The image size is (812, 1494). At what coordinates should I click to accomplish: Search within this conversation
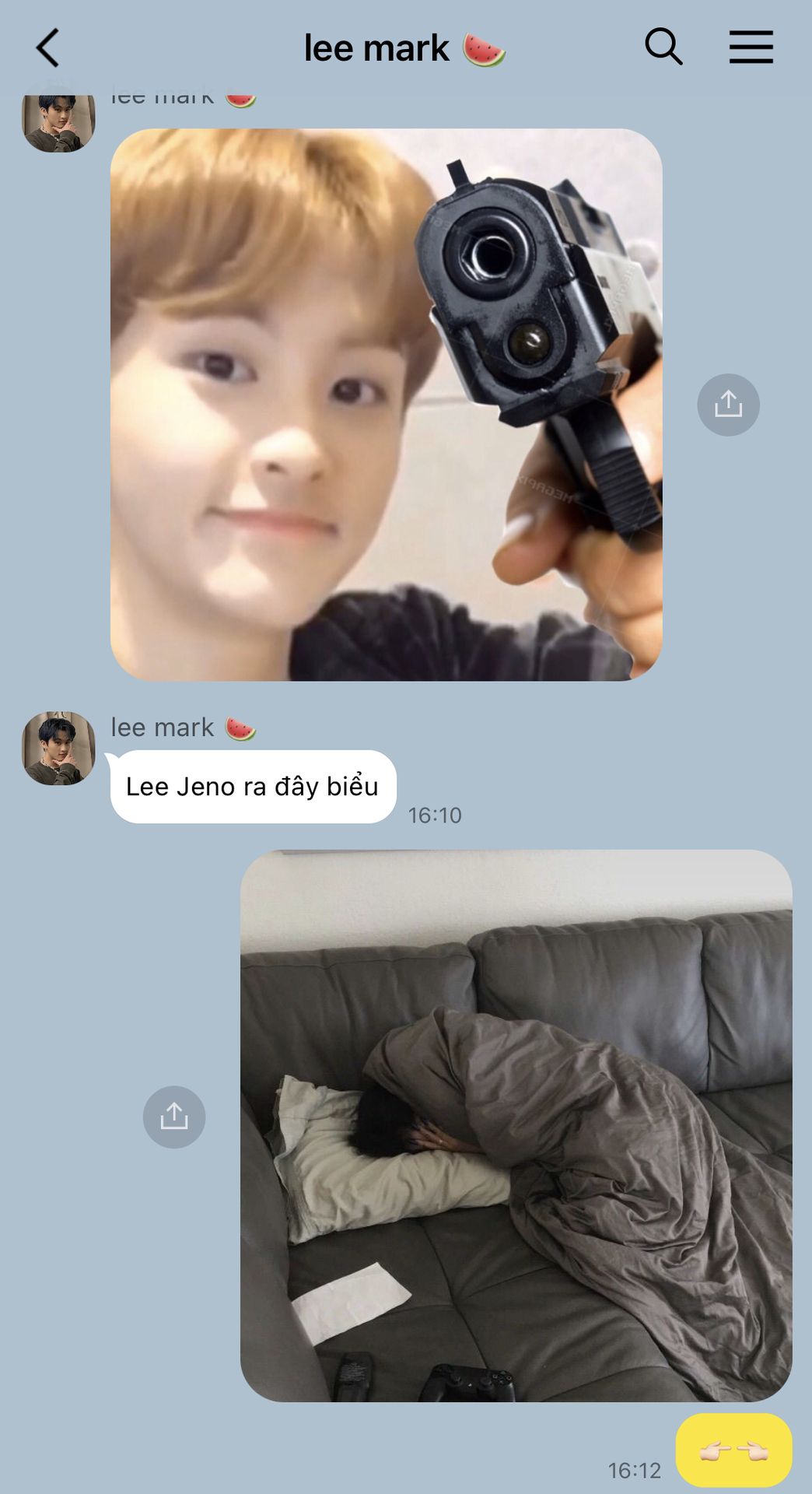663,47
